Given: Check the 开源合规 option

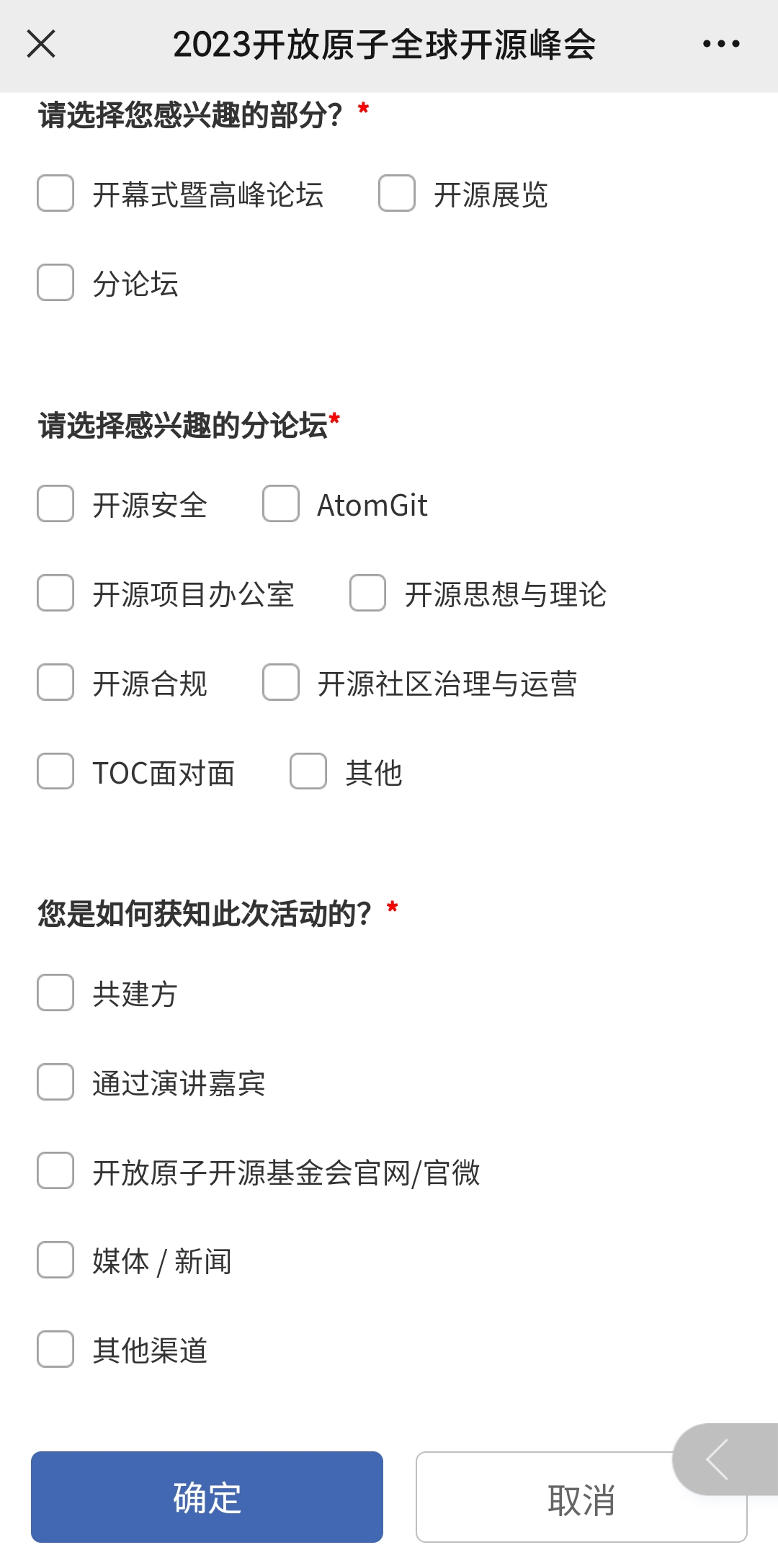Looking at the screenshot, I should click(55, 682).
